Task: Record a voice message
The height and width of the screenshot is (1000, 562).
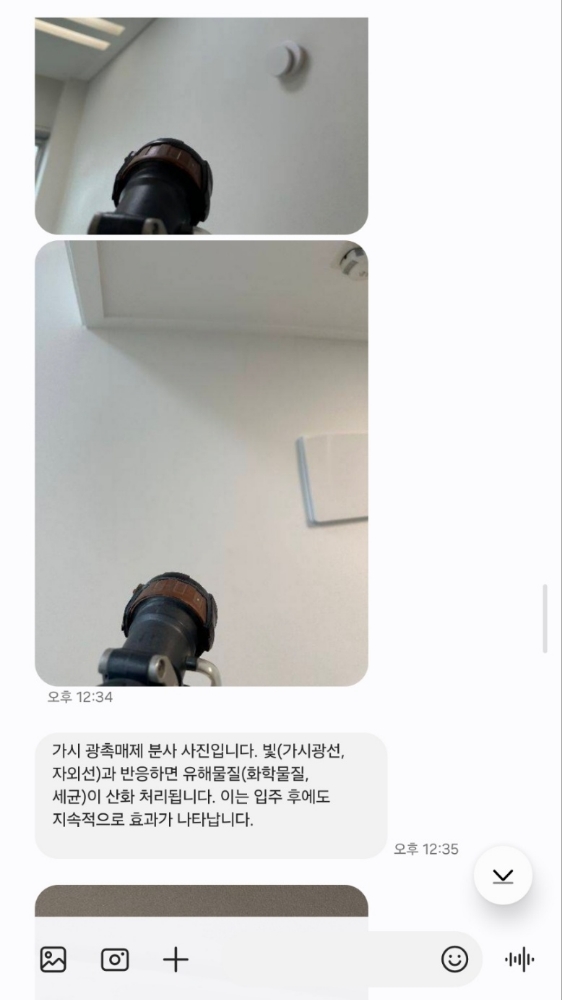Action: 520,959
